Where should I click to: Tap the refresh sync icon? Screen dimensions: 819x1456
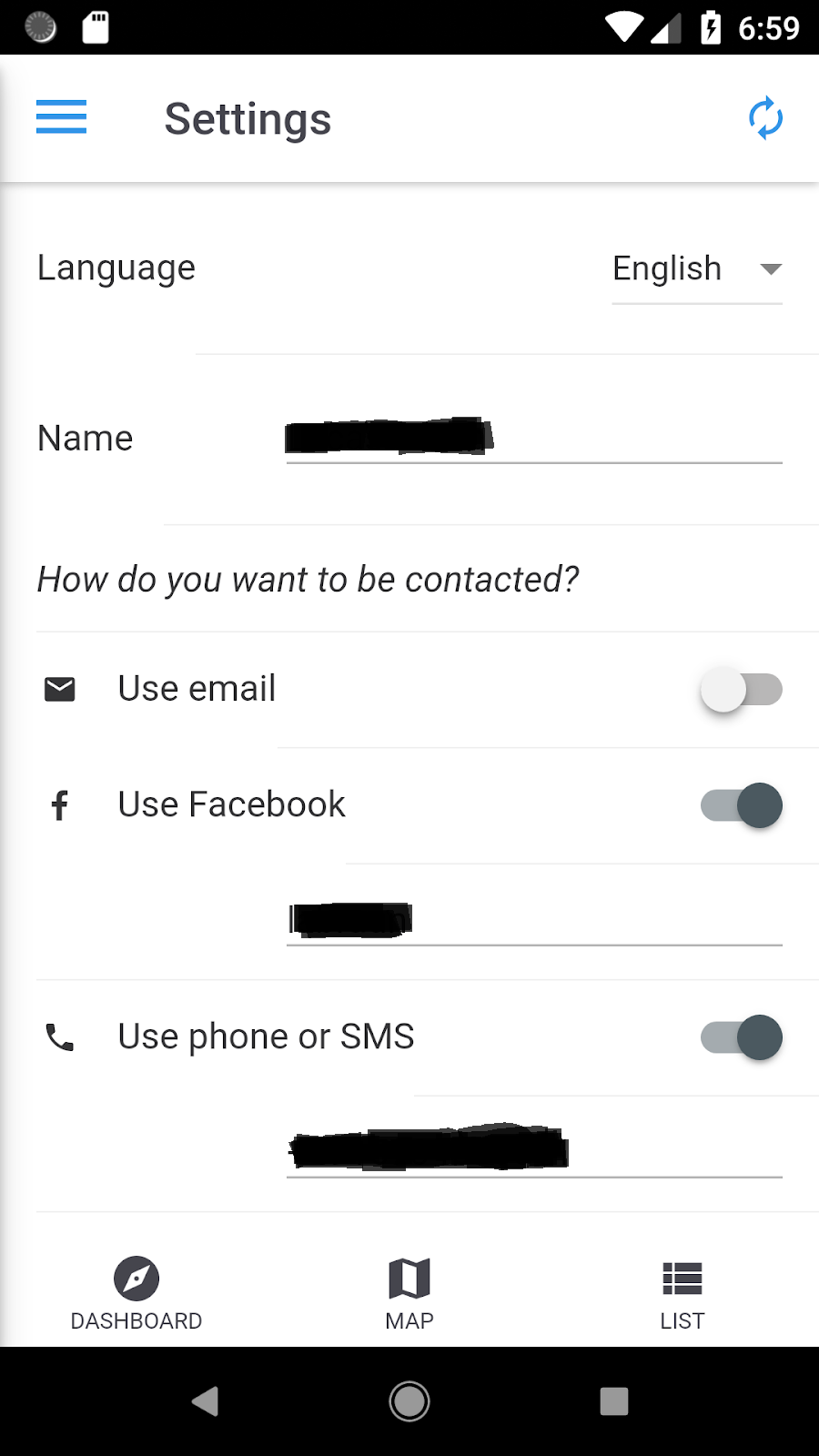click(765, 118)
